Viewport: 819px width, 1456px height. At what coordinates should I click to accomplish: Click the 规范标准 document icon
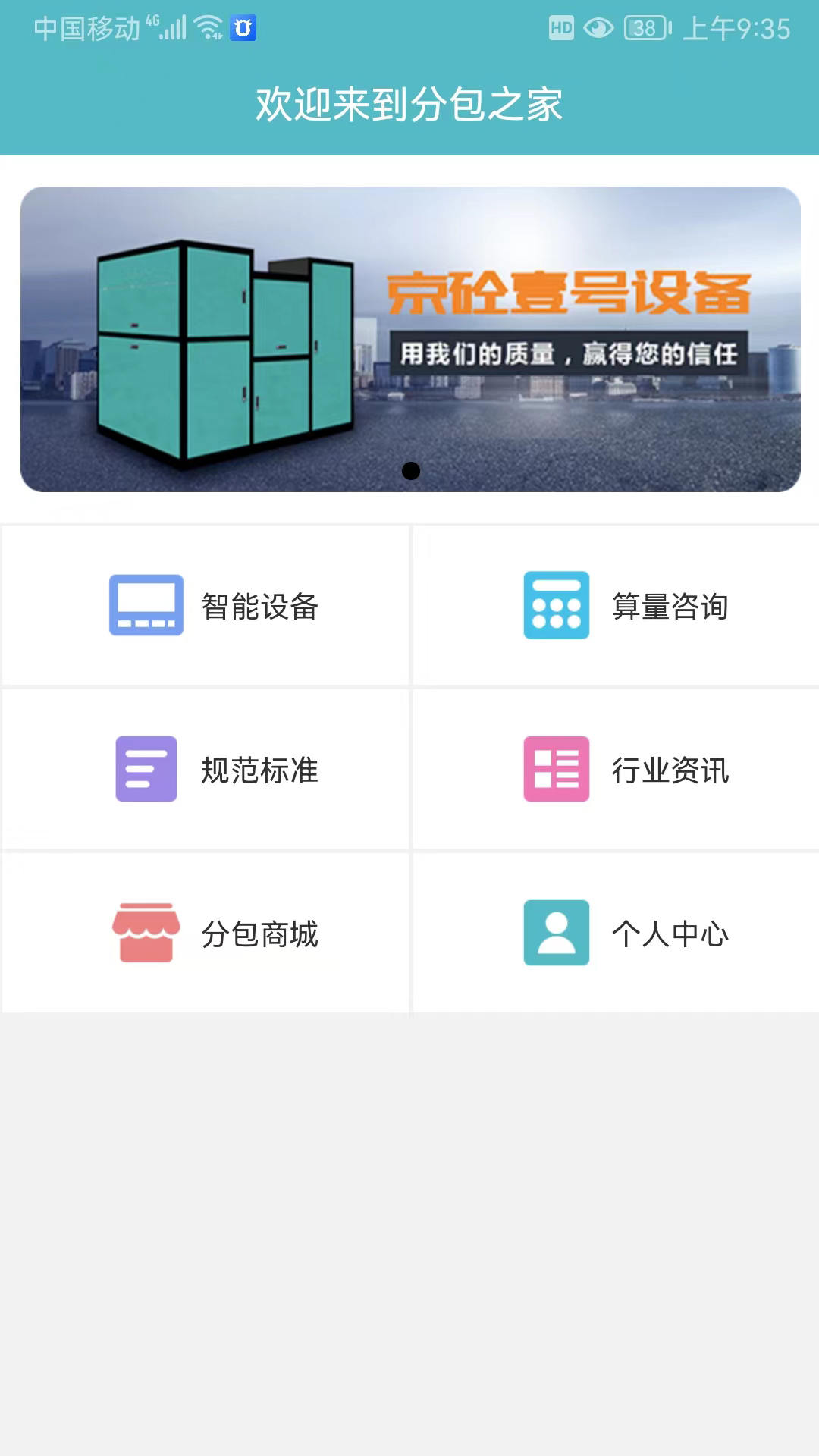click(x=147, y=770)
